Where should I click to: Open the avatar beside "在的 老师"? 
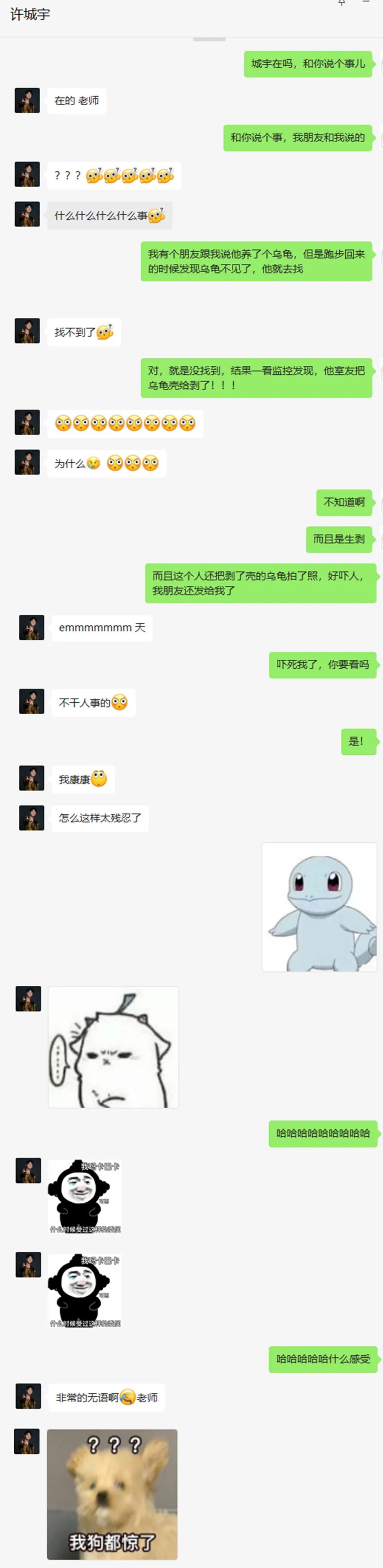point(28,100)
